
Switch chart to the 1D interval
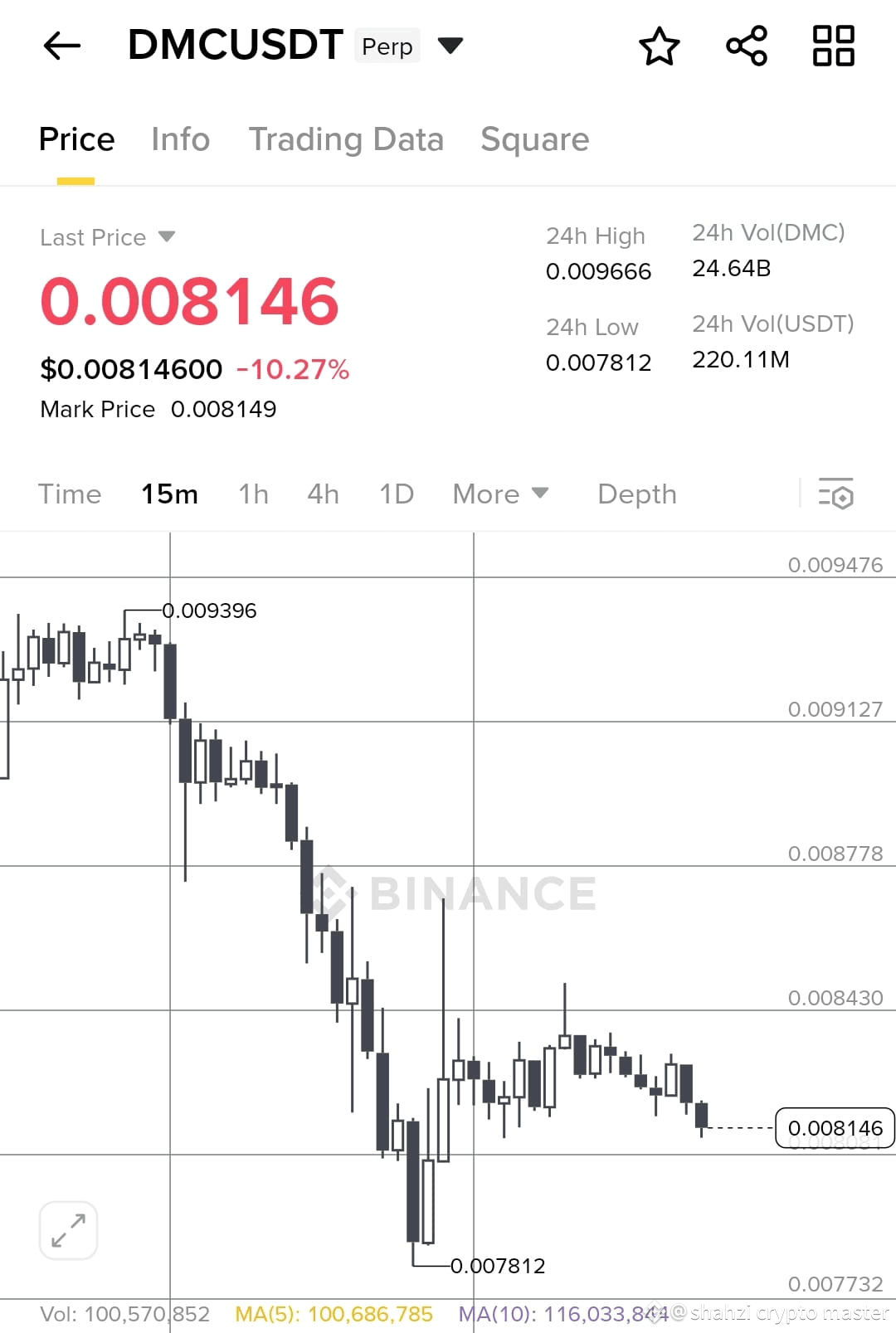coord(396,494)
